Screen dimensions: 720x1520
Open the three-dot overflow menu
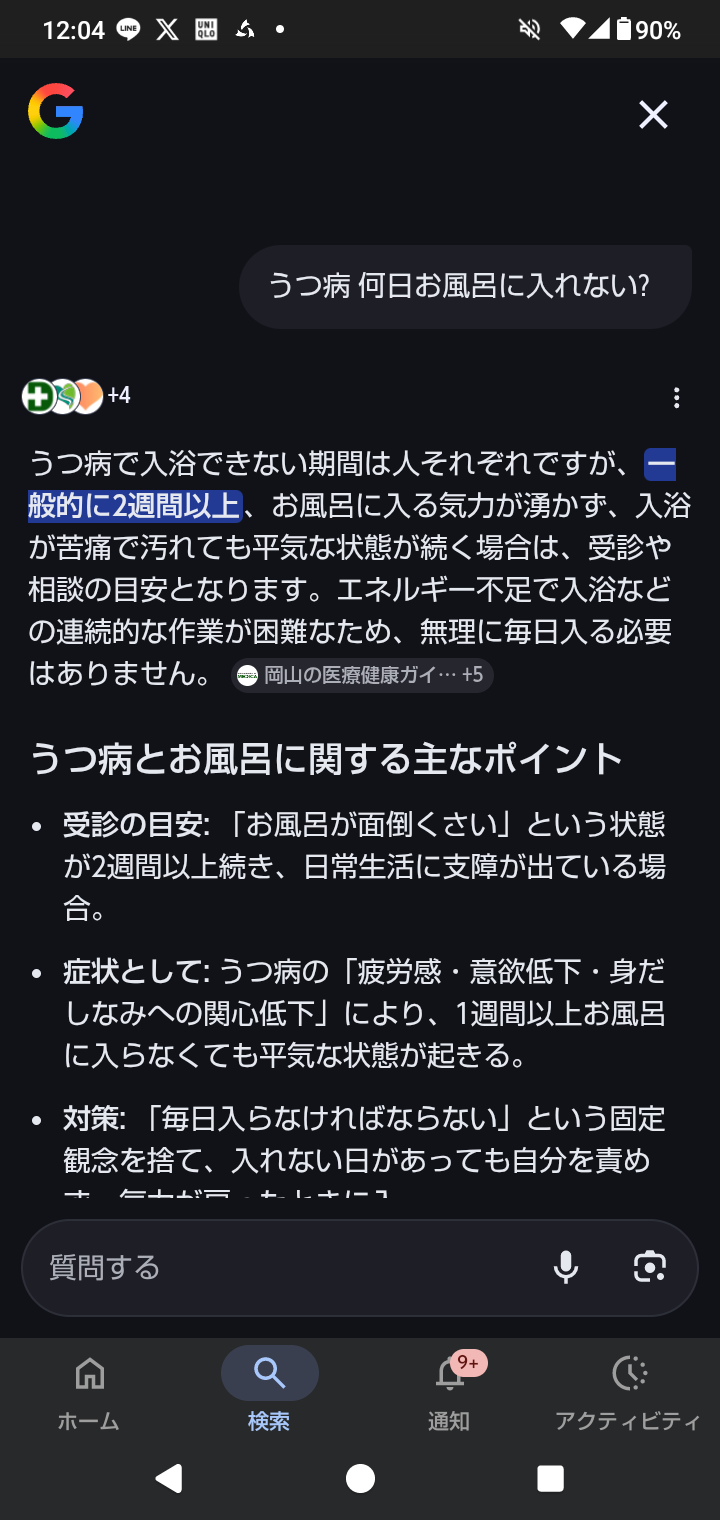coord(677,398)
